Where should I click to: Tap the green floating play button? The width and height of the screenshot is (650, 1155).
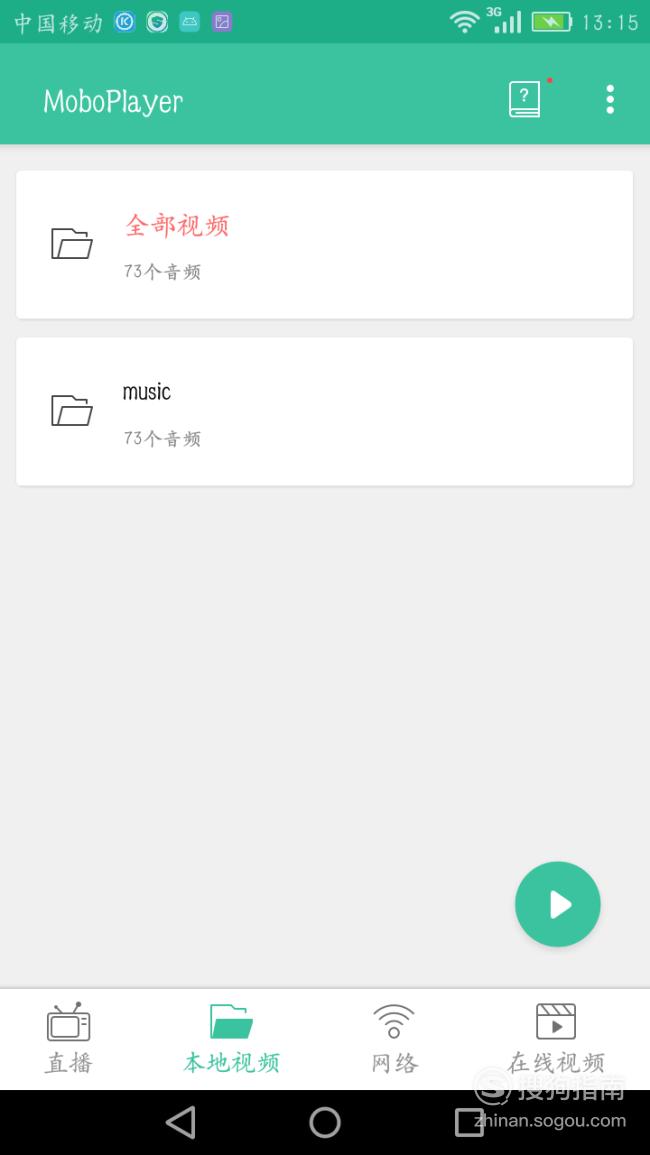click(x=558, y=905)
